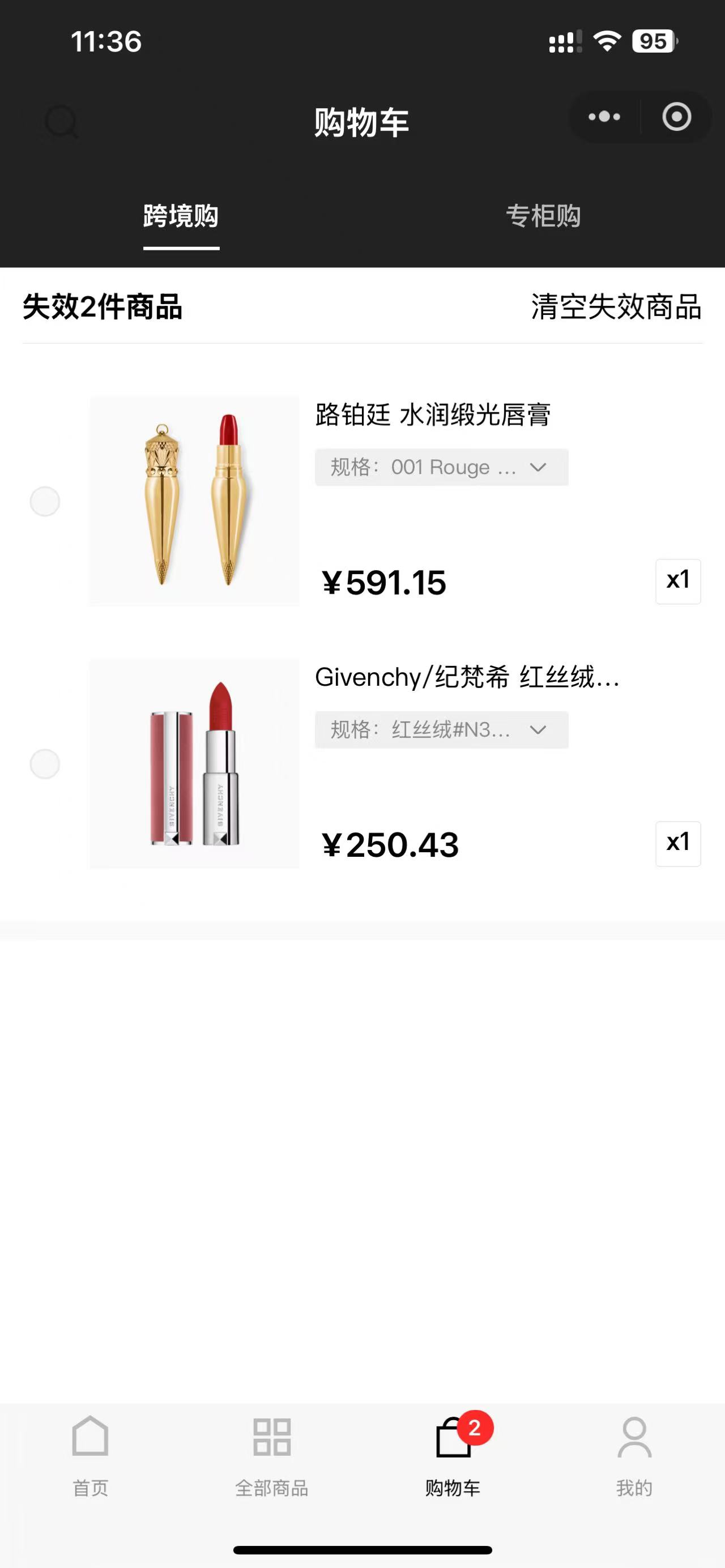The image size is (725, 1568).
Task: Close the mini program with the circle button
Action: click(676, 117)
